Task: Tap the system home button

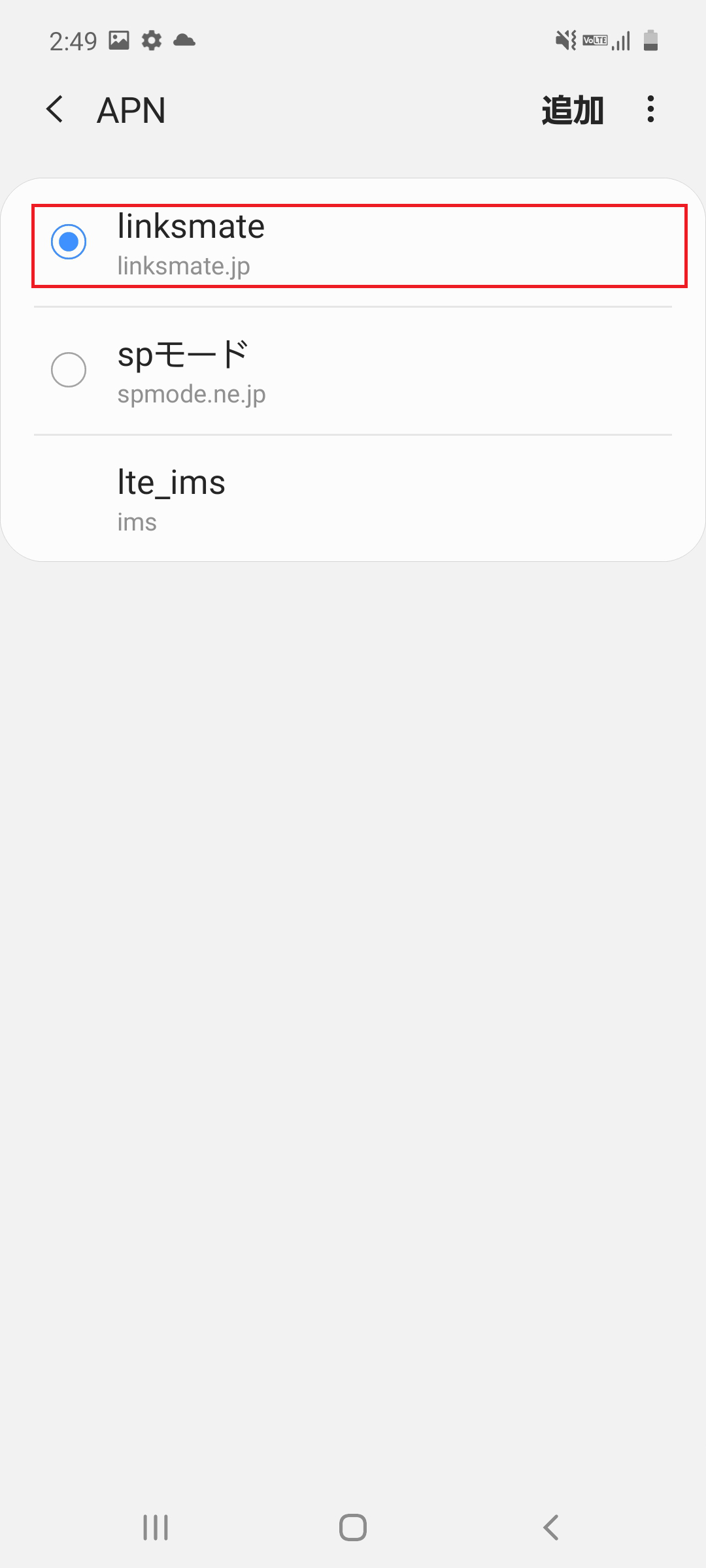Action: click(x=353, y=1527)
